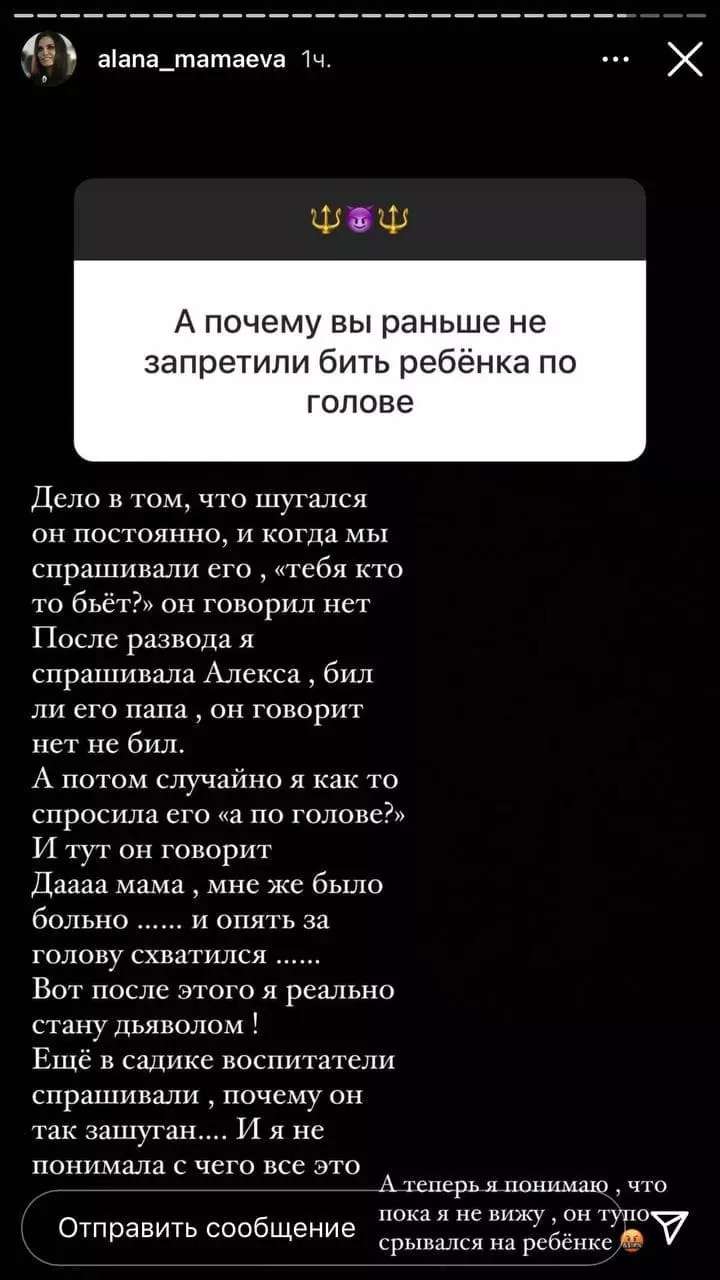Close the story with the X

point(684,62)
